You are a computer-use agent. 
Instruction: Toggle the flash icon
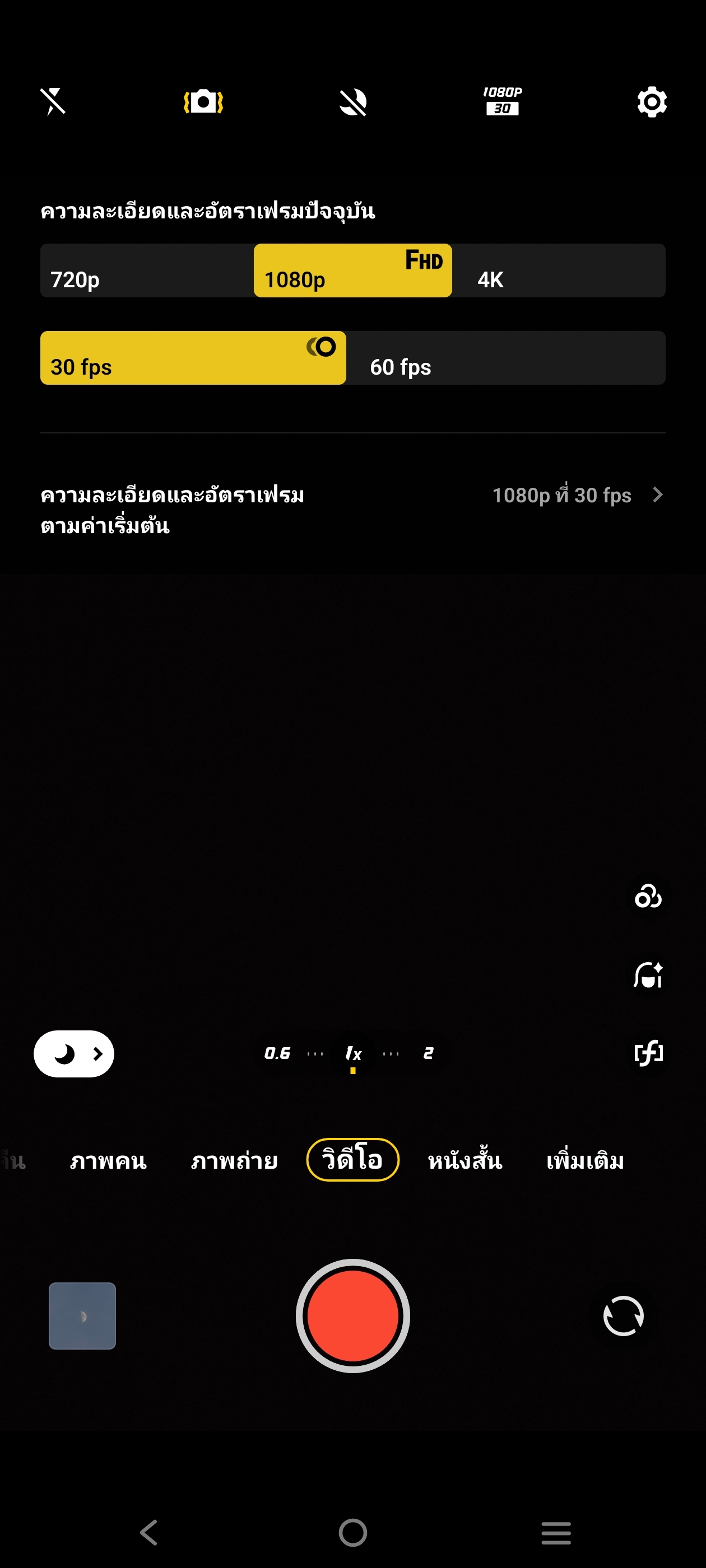(53, 102)
